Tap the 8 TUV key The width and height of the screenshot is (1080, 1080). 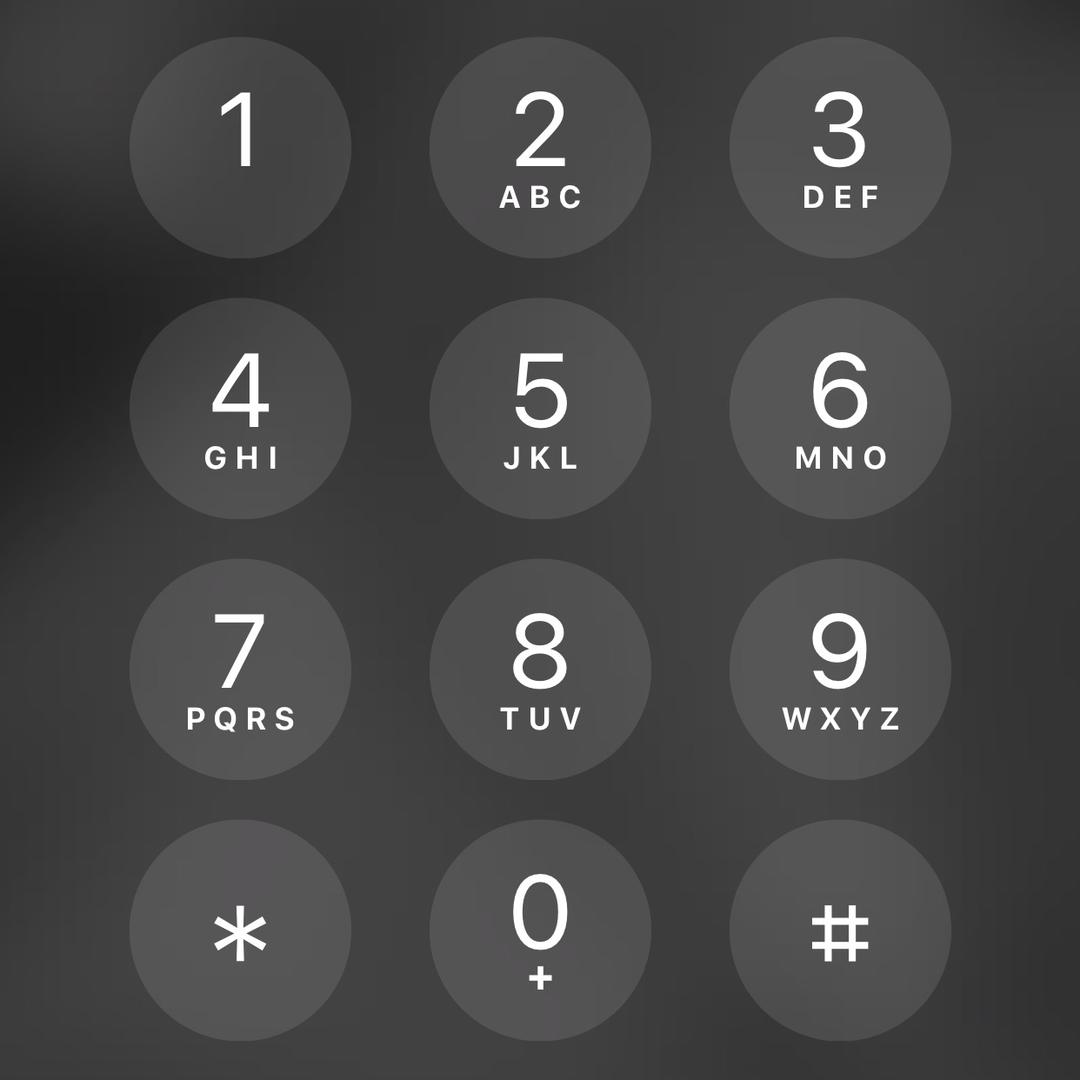pyautogui.click(x=540, y=670)
